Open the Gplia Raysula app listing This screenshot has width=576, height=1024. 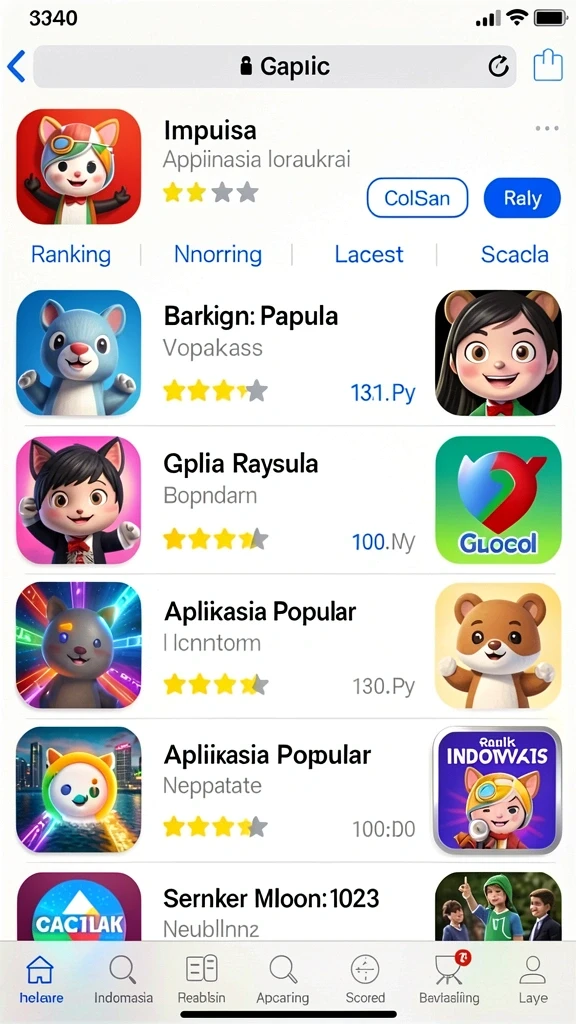click(x=241, y=464)
